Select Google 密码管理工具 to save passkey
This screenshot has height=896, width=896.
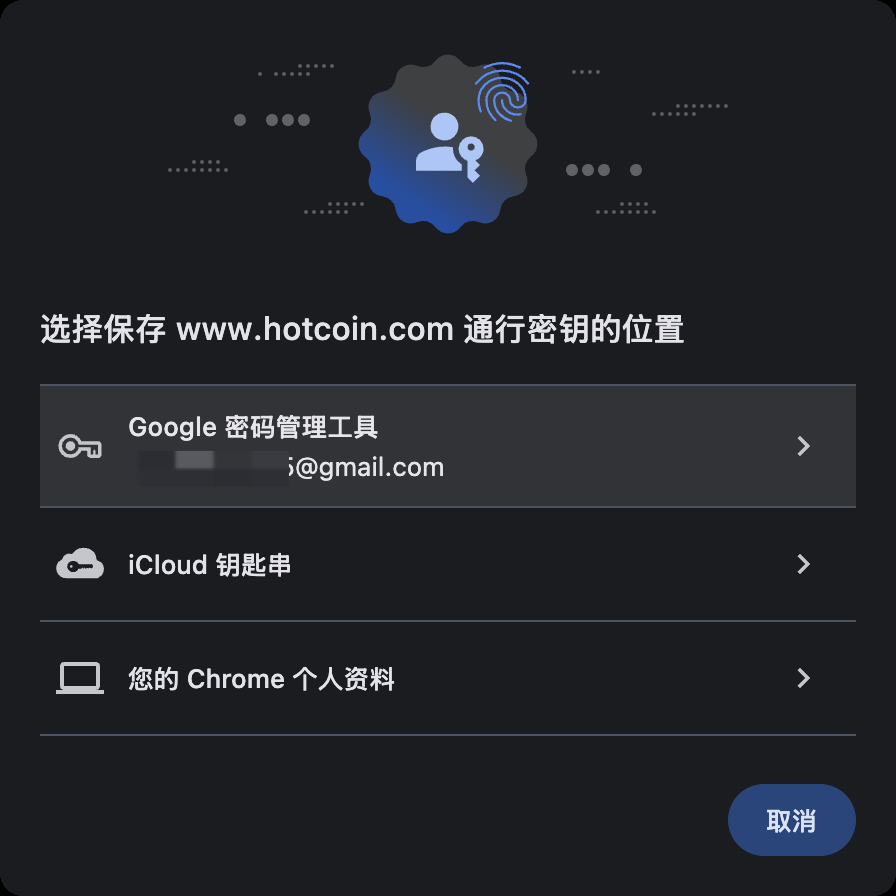pyautogui.click(x=447, y=446)
